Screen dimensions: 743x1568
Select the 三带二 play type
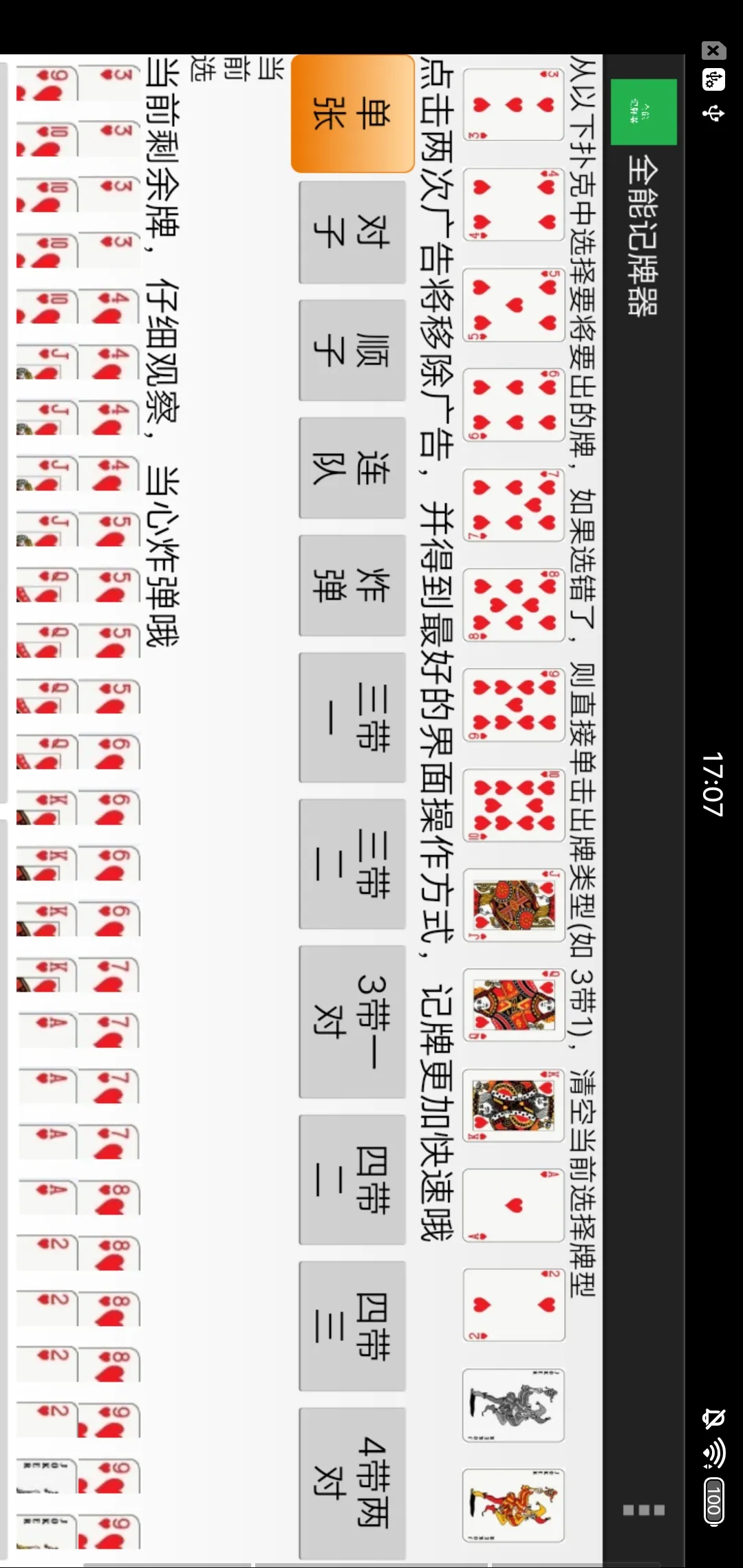click(x=352, y=864)
